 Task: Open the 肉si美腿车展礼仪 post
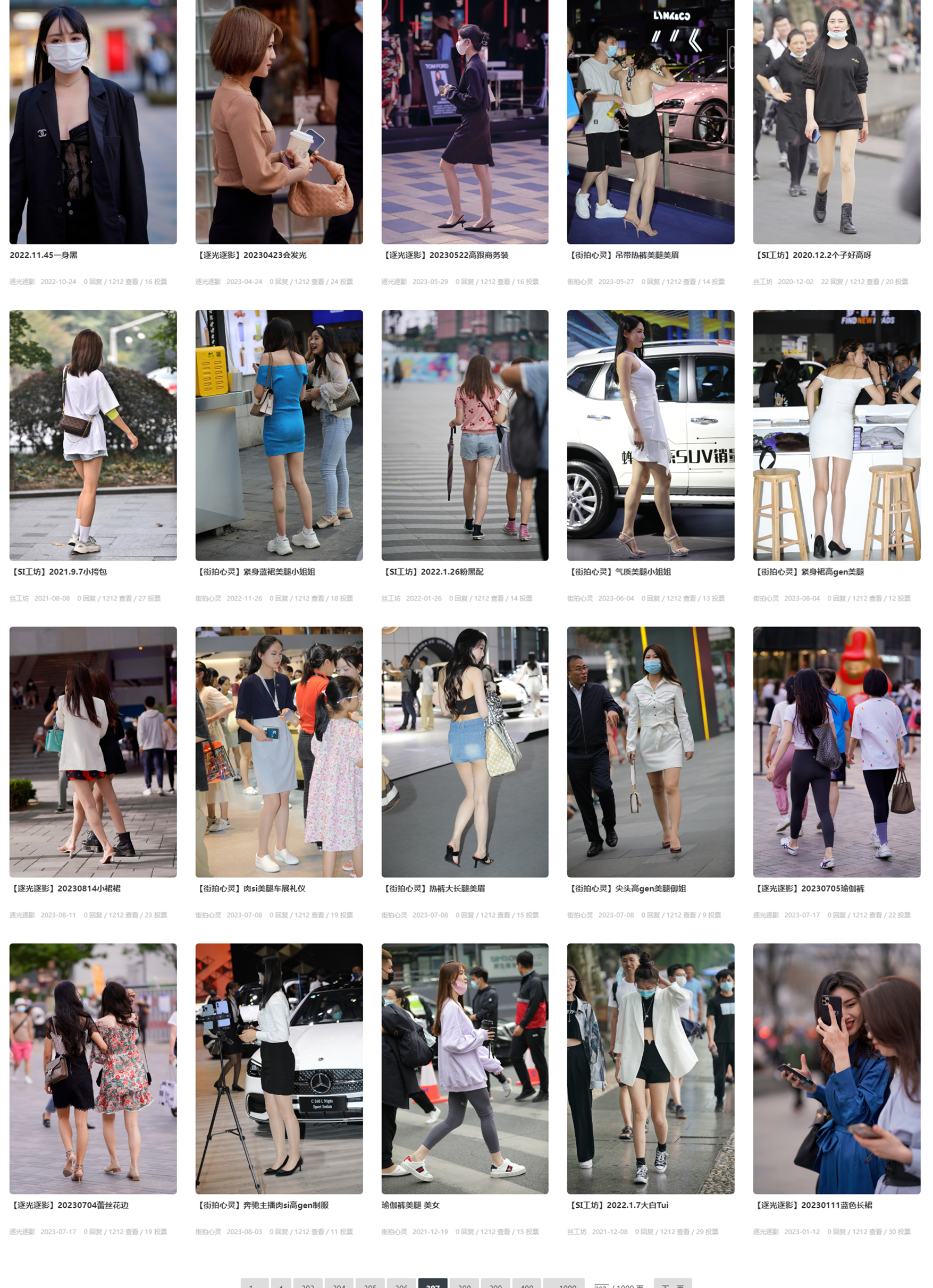[250, 888]
